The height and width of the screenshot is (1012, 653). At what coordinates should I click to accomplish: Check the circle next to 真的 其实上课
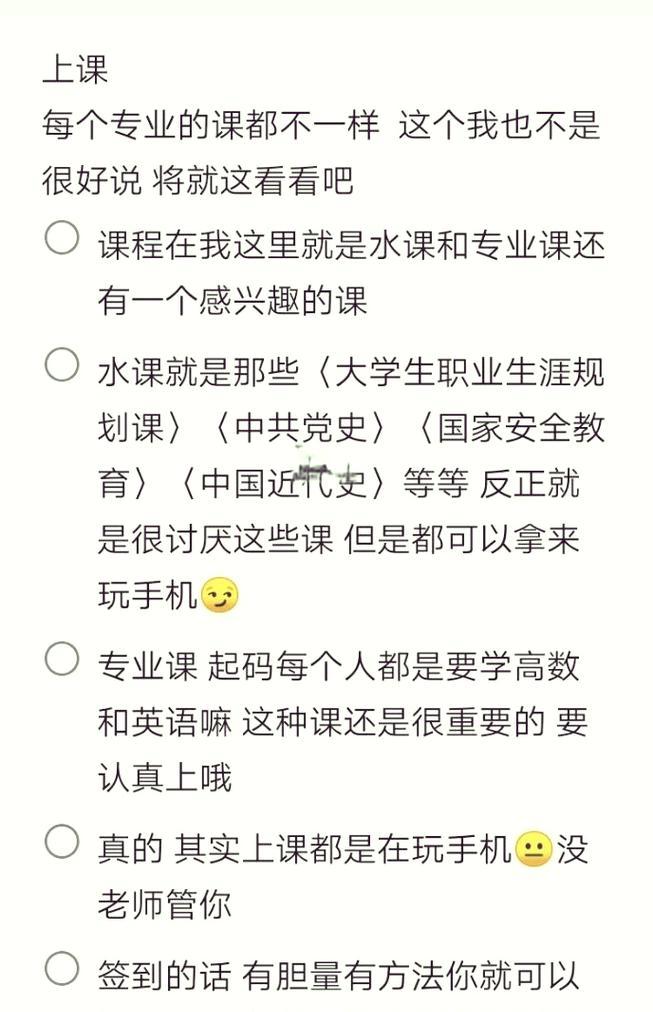62,842
